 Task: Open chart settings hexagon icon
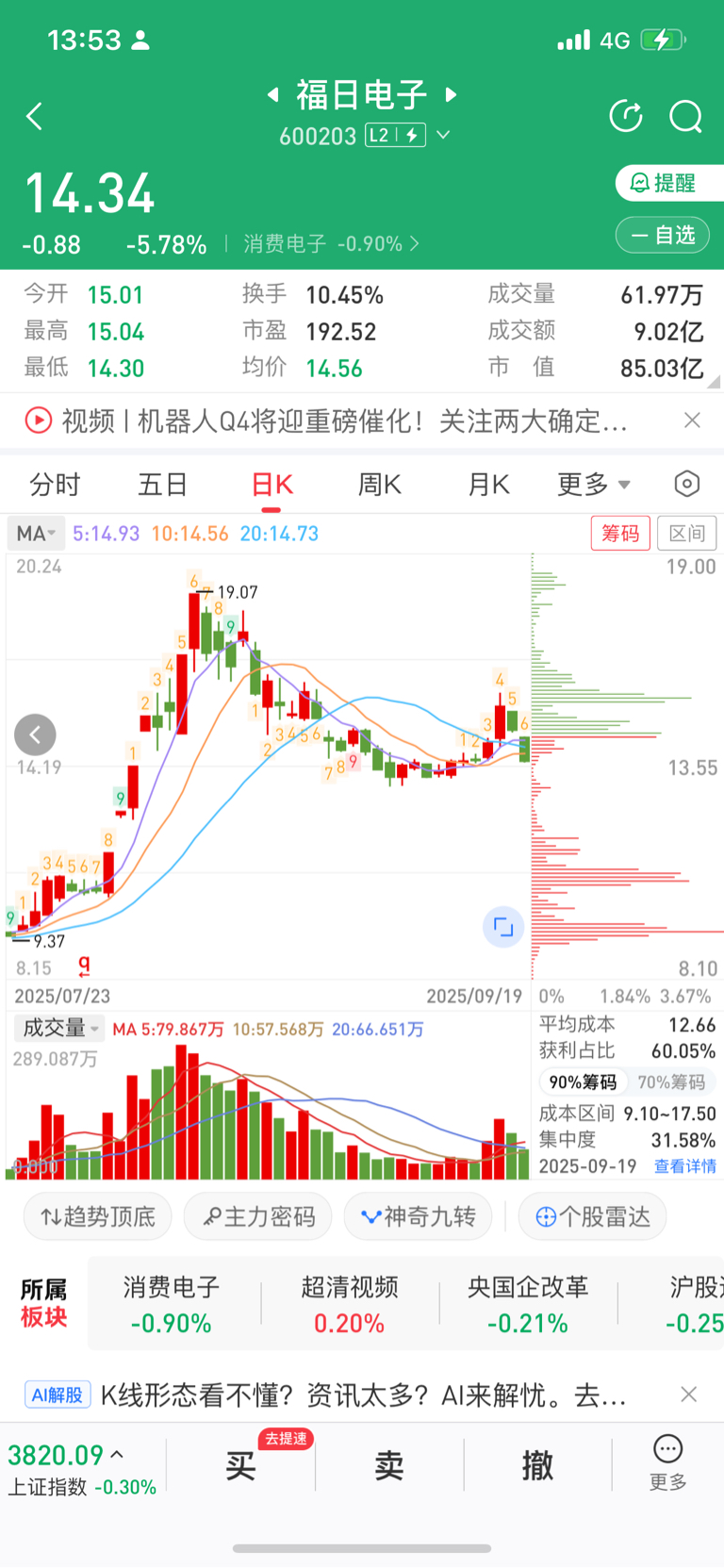[x=687, y=485]
